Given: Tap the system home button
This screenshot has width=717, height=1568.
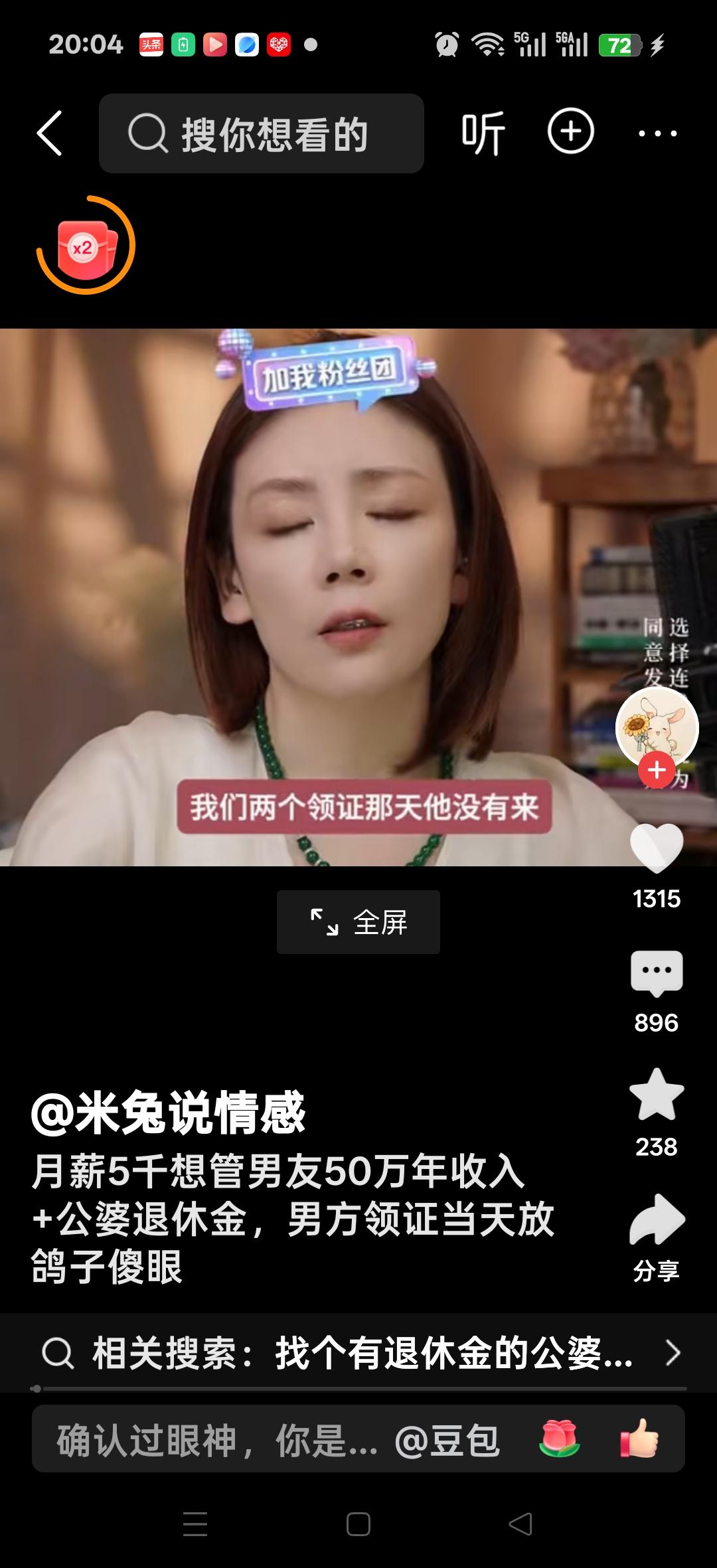Looking at the screenshot, I should (x=358, y=1524).
